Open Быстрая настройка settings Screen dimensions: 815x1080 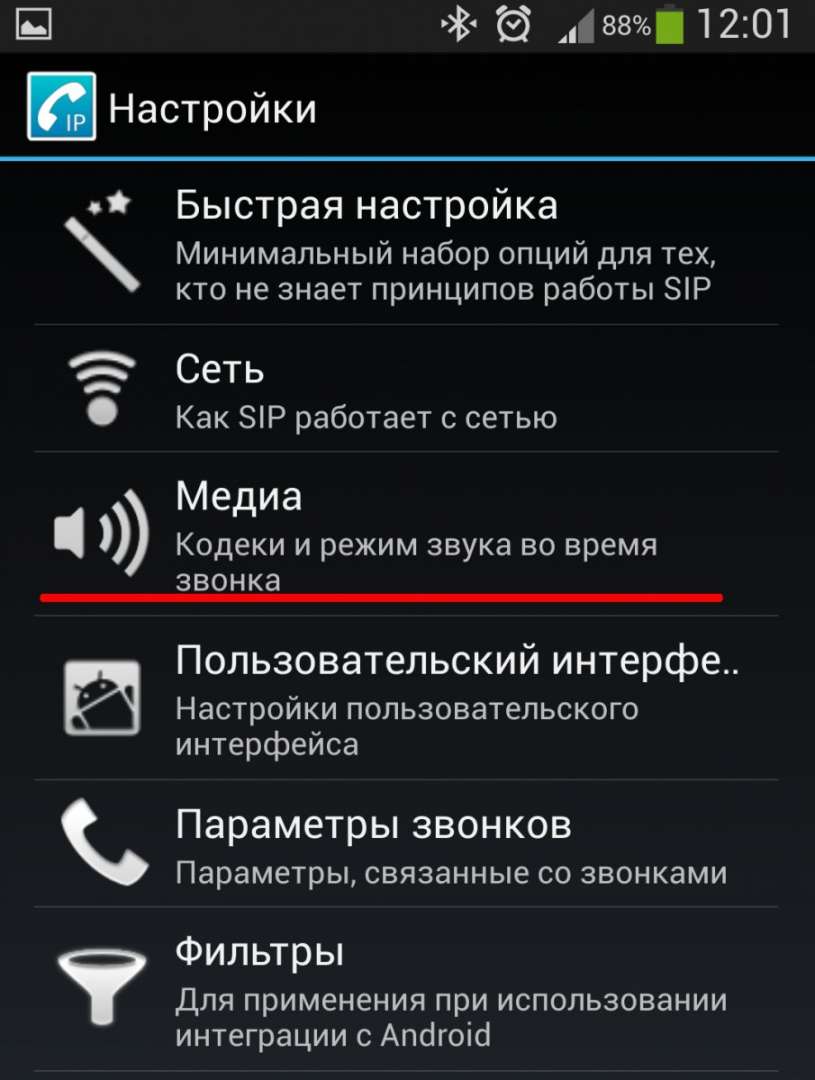tap(407, 243)
